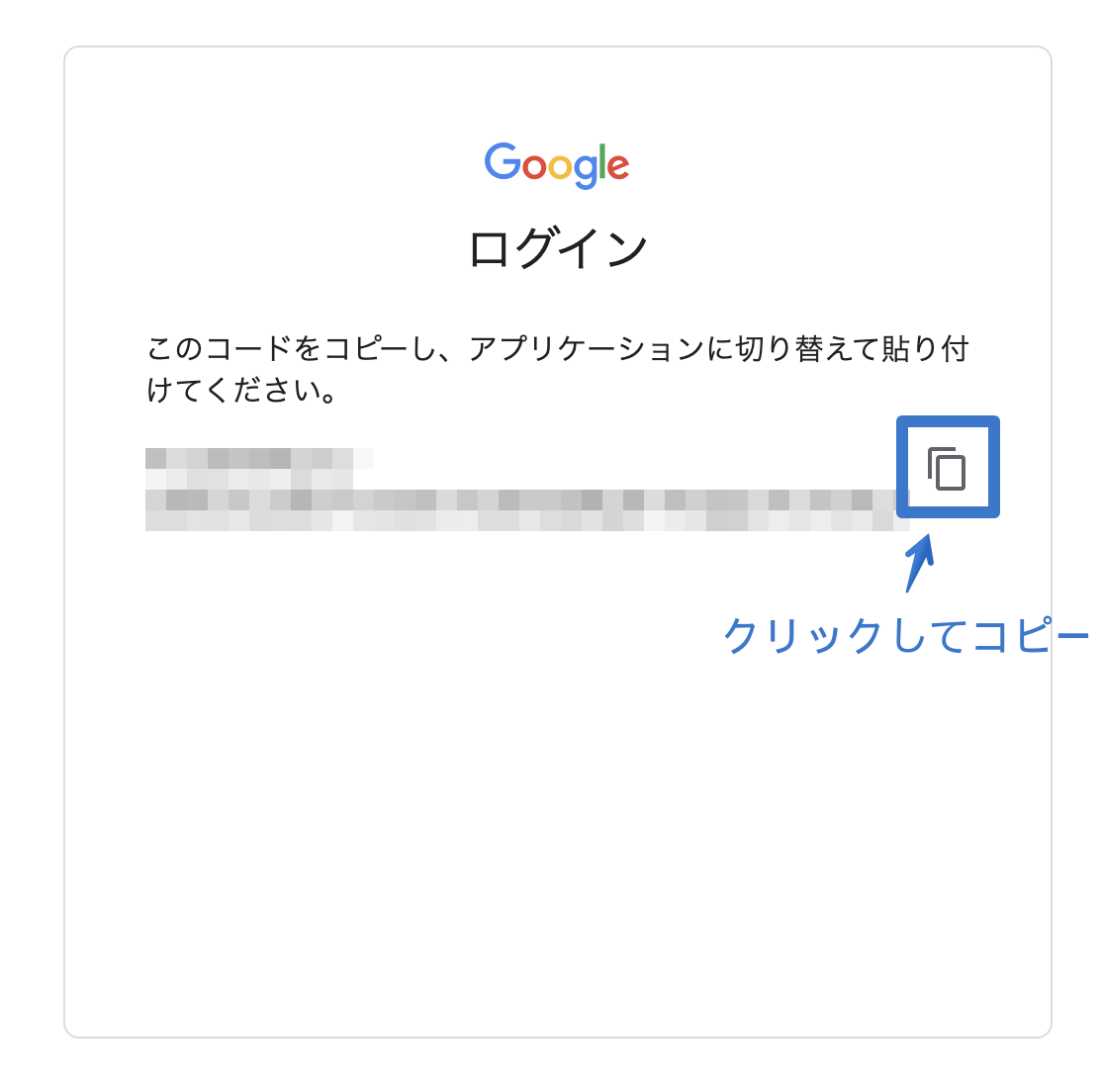Copy the login code with the copy icon
Screen dimensions: 1102x1092
click(947, 468)
